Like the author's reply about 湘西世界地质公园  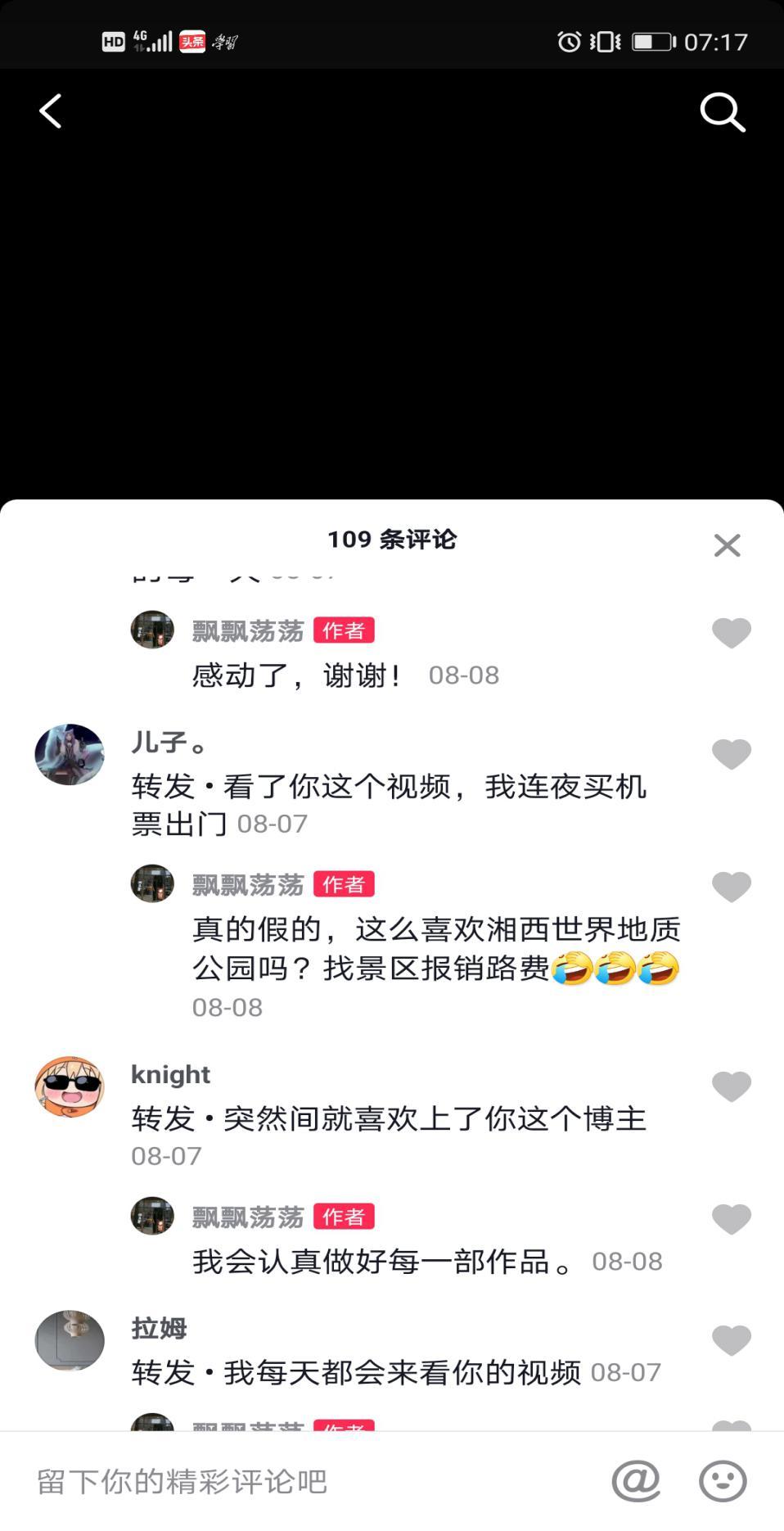(x=731, y=887)
